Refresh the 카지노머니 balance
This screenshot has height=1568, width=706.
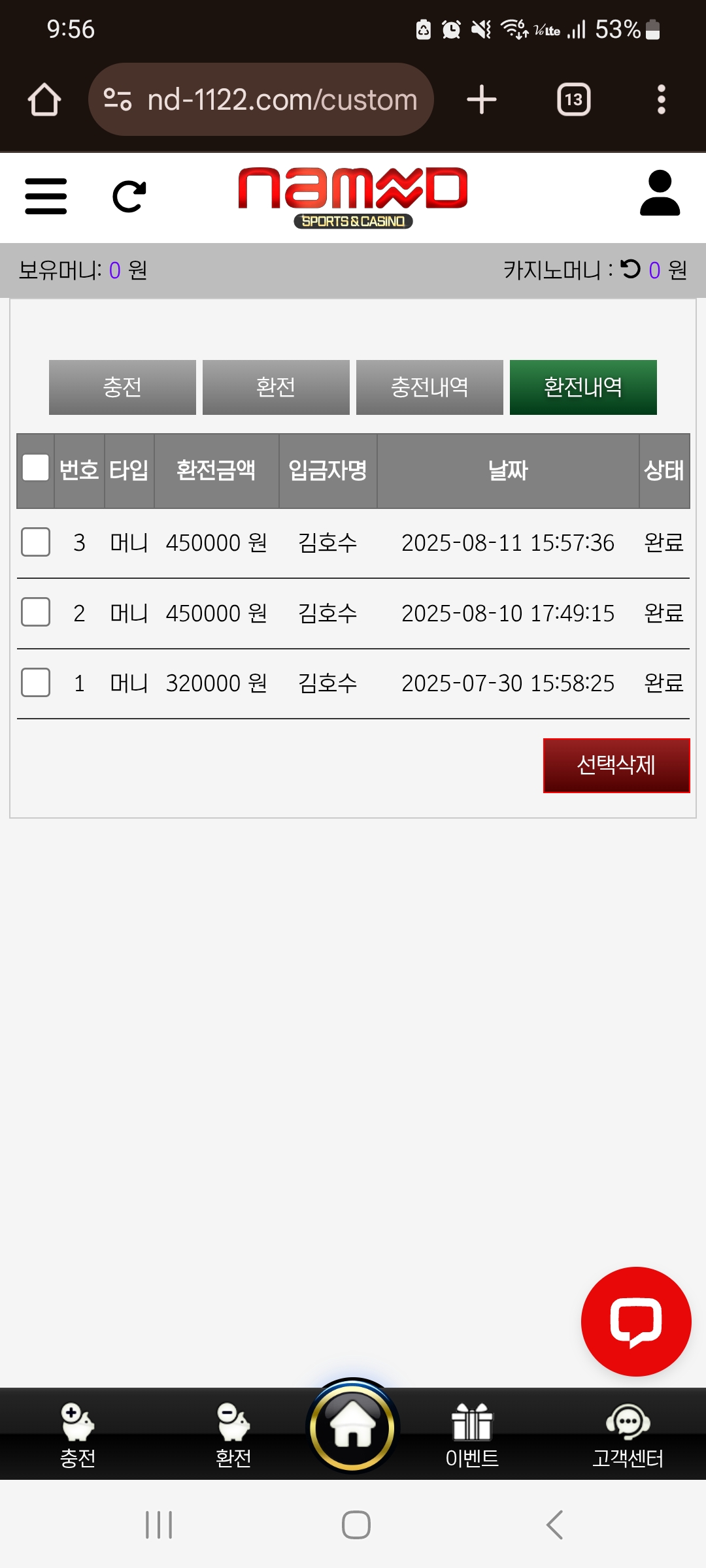630,269
